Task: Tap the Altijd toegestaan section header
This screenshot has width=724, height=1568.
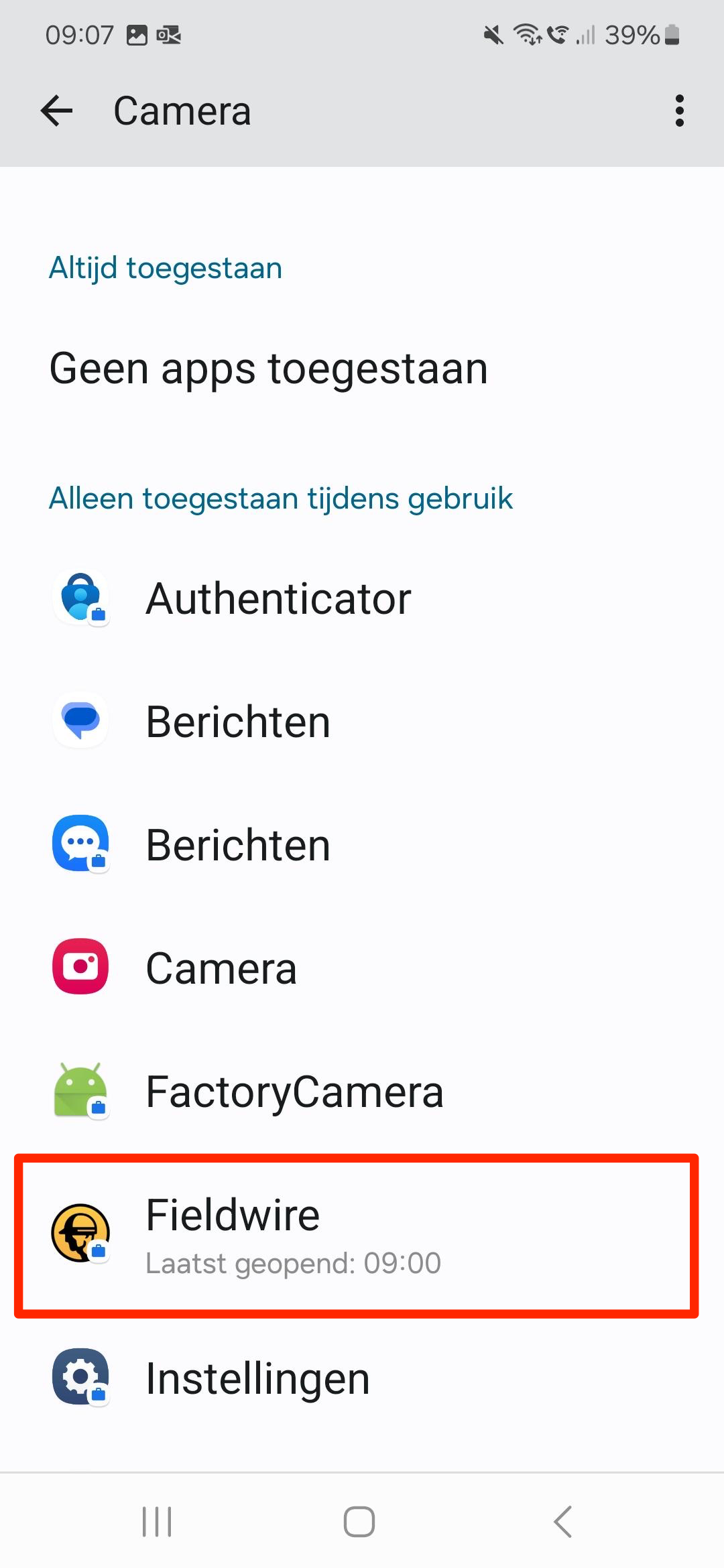Action: point(165,267)
